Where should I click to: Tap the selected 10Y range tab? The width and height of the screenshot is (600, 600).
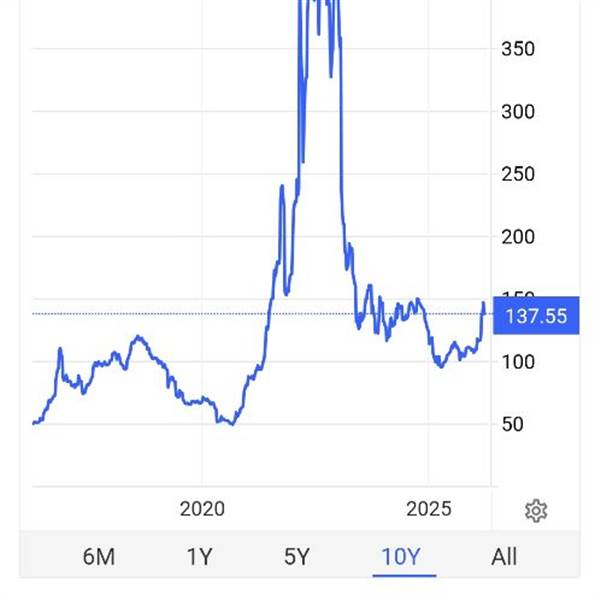pos(401,557)
